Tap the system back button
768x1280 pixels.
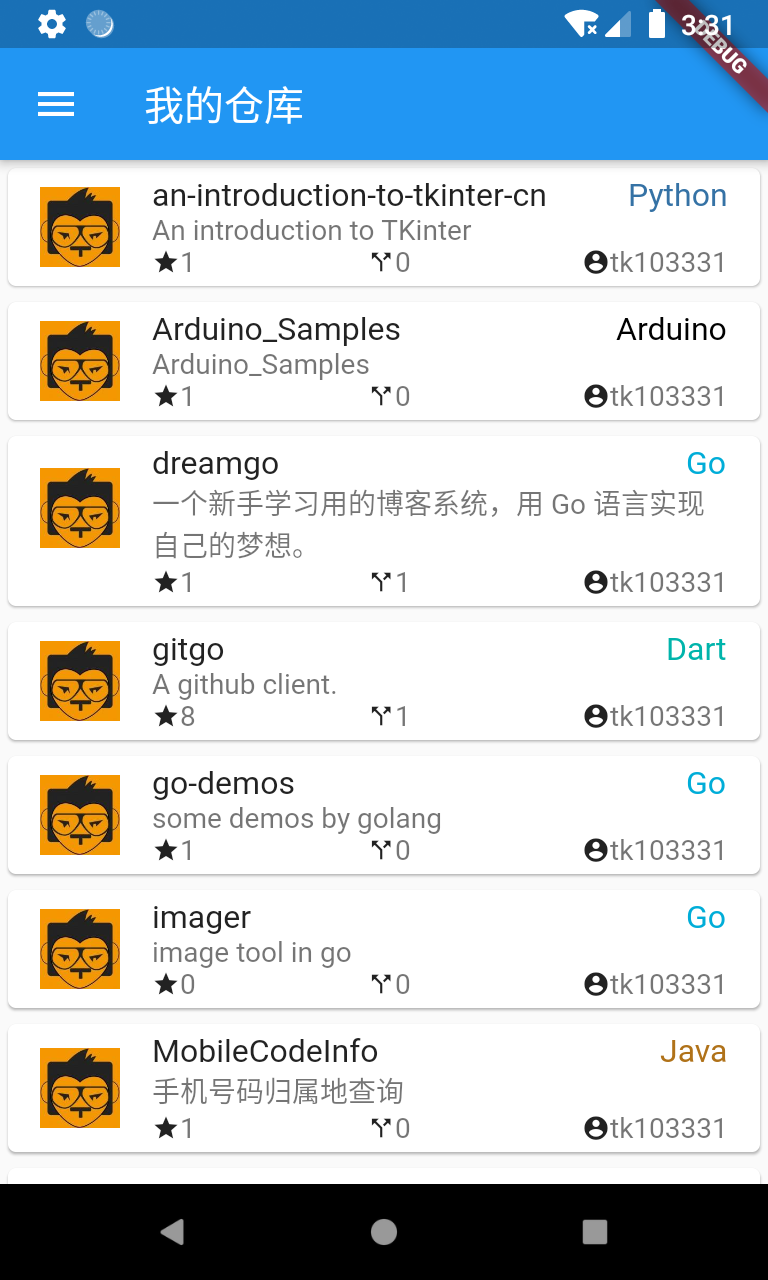coord(172,1232)
